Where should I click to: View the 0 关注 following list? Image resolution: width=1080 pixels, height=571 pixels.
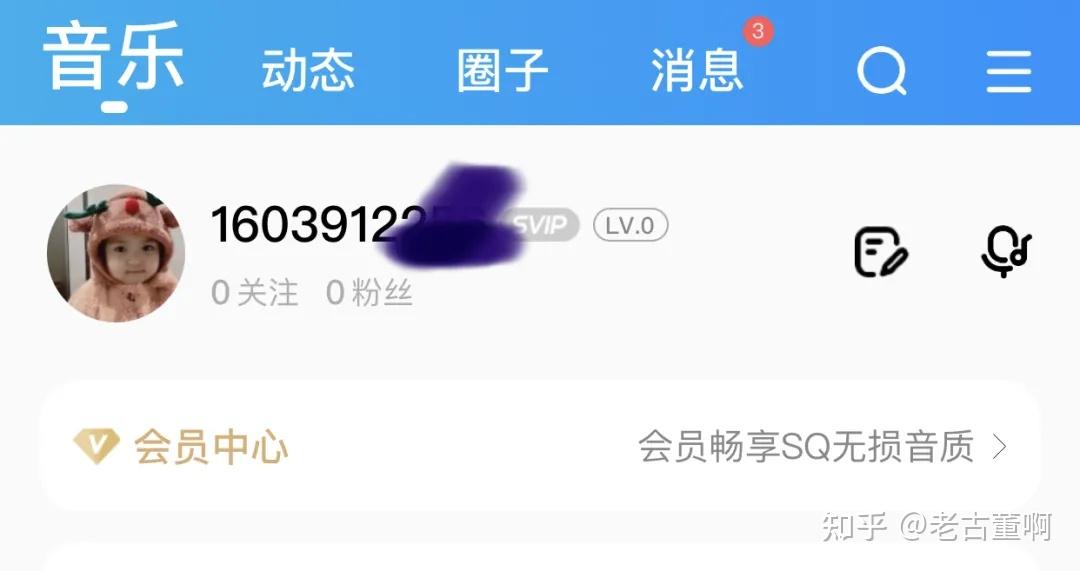pos(255,293)
